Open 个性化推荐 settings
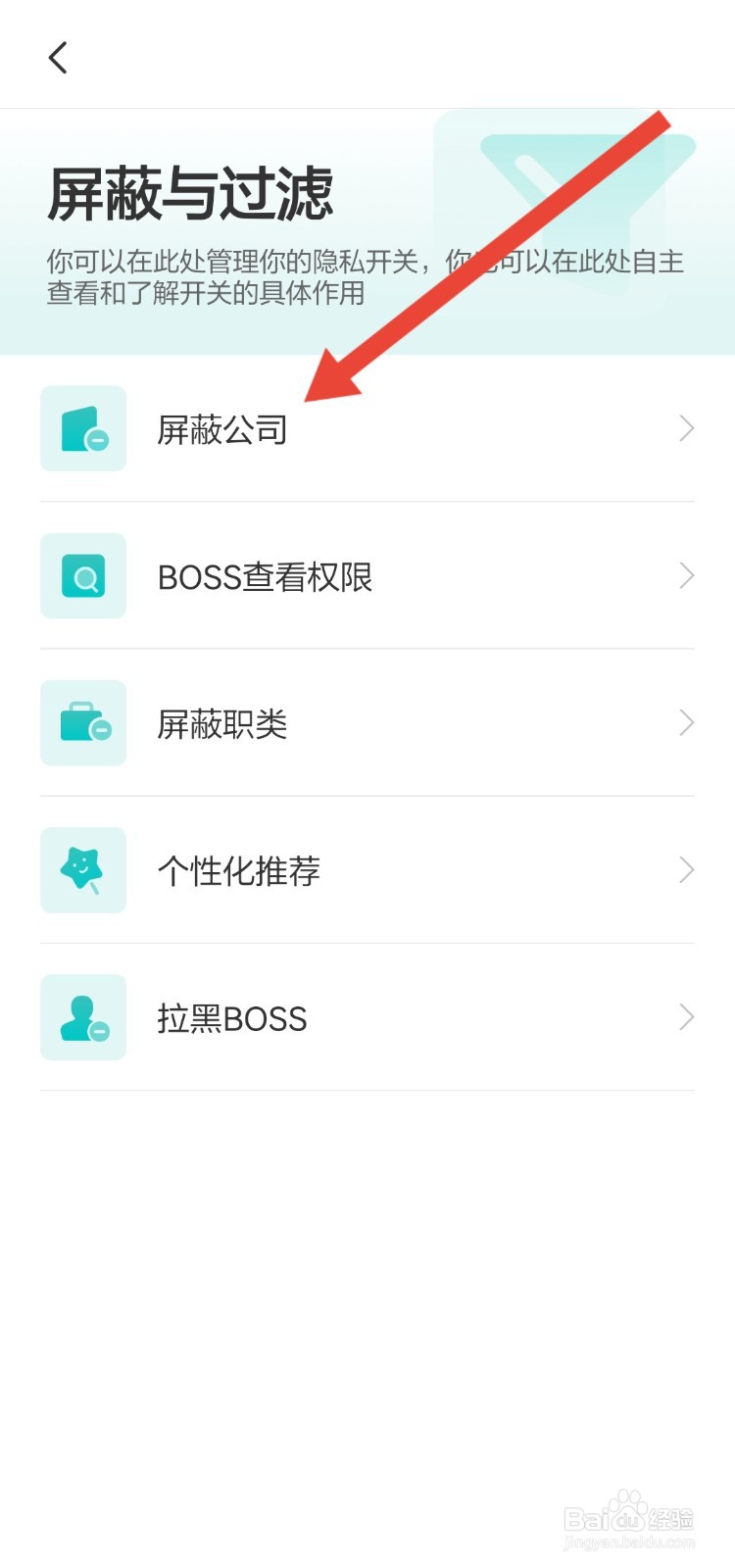 [367, 870]
